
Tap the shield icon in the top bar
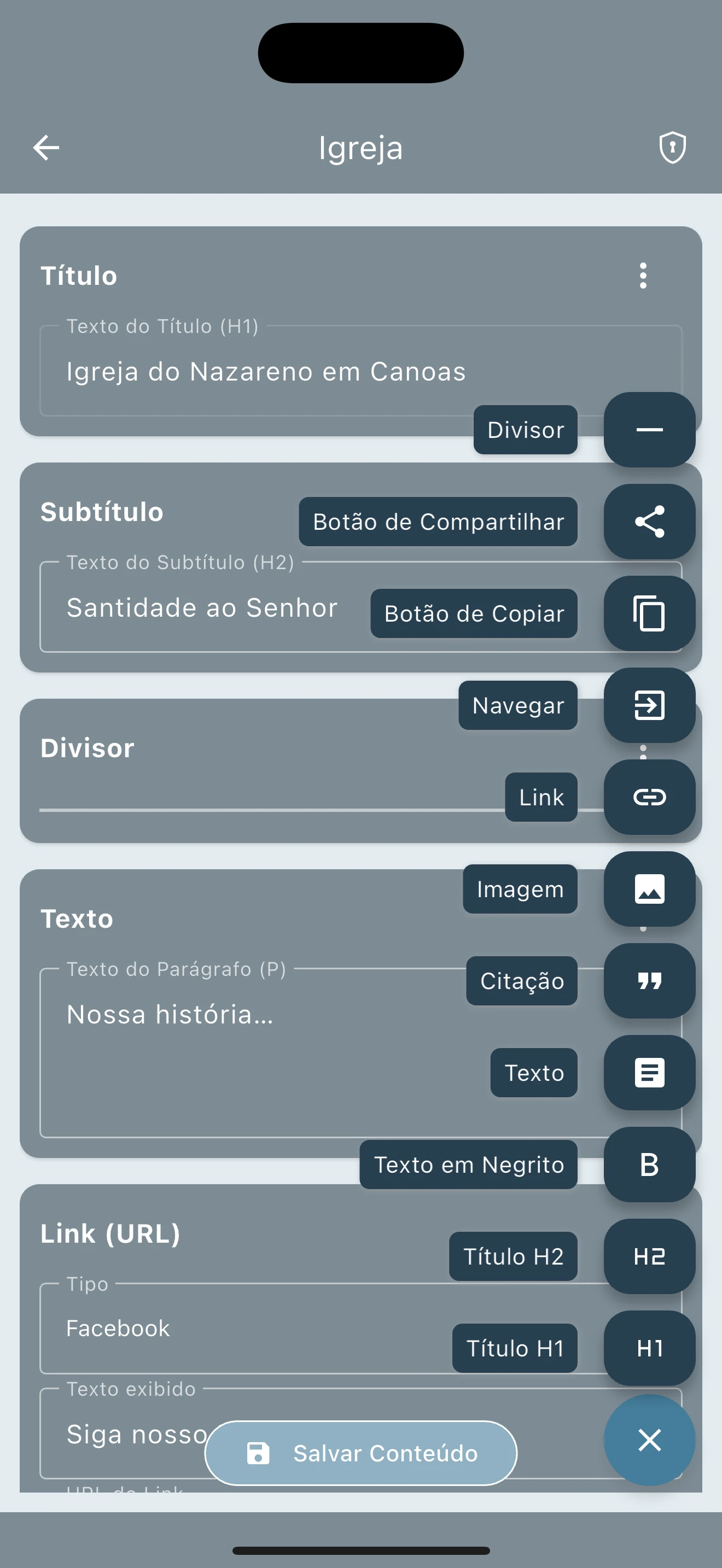click(x=671, y=147)
